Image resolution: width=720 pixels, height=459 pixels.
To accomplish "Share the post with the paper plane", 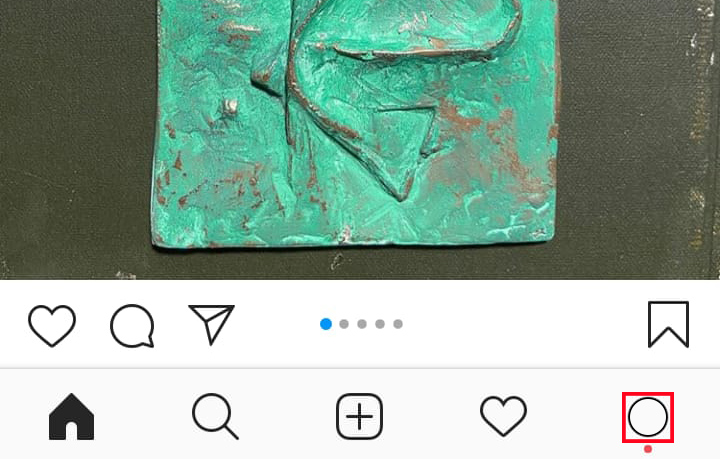I will pos(211,324).
